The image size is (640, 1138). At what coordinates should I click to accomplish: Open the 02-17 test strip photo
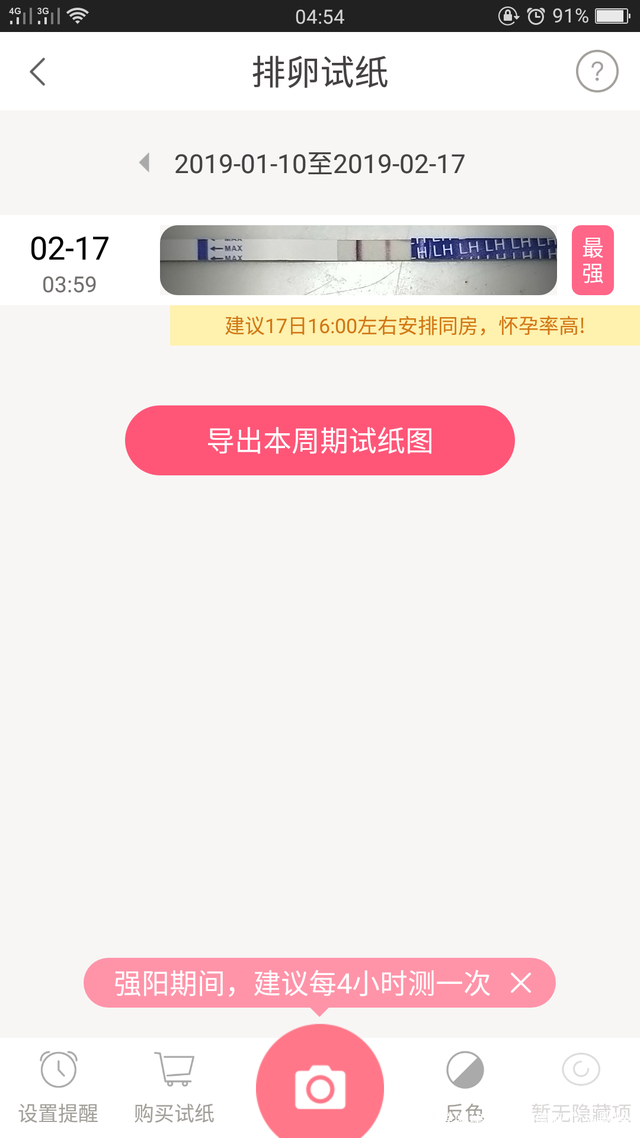click(x=358, y=260)
